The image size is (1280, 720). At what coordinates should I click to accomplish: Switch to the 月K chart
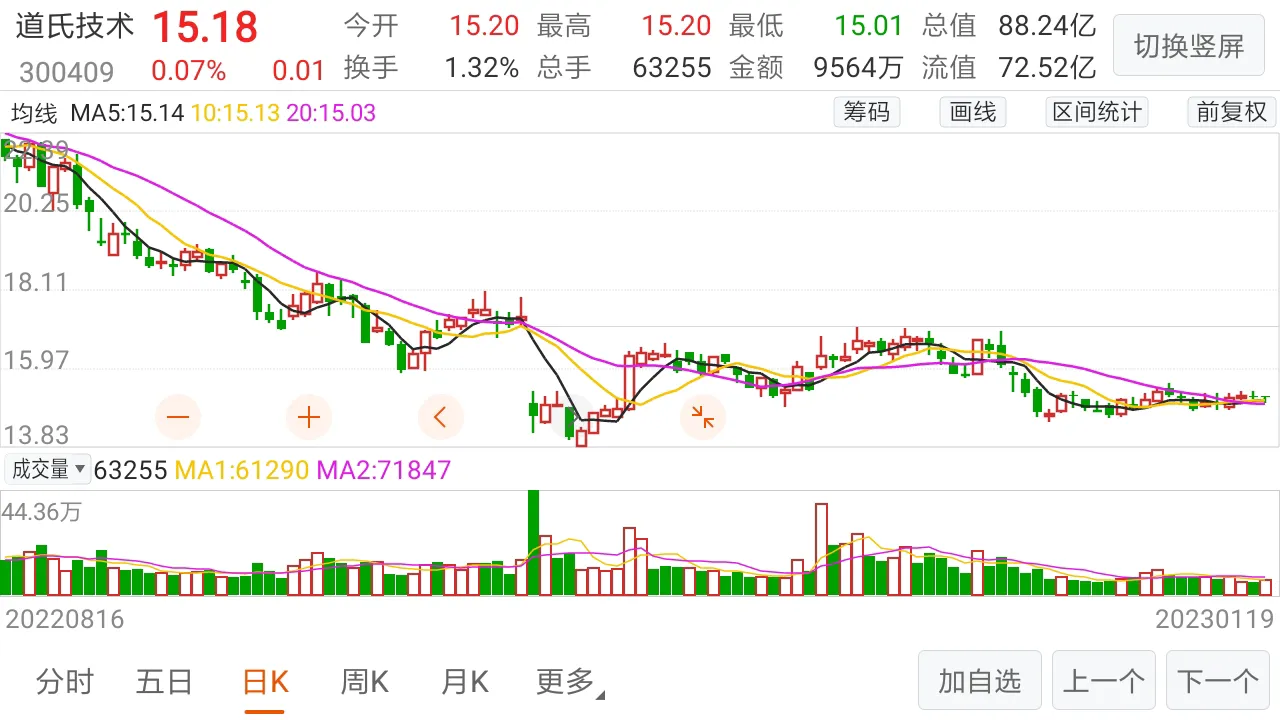coord(464,682)
